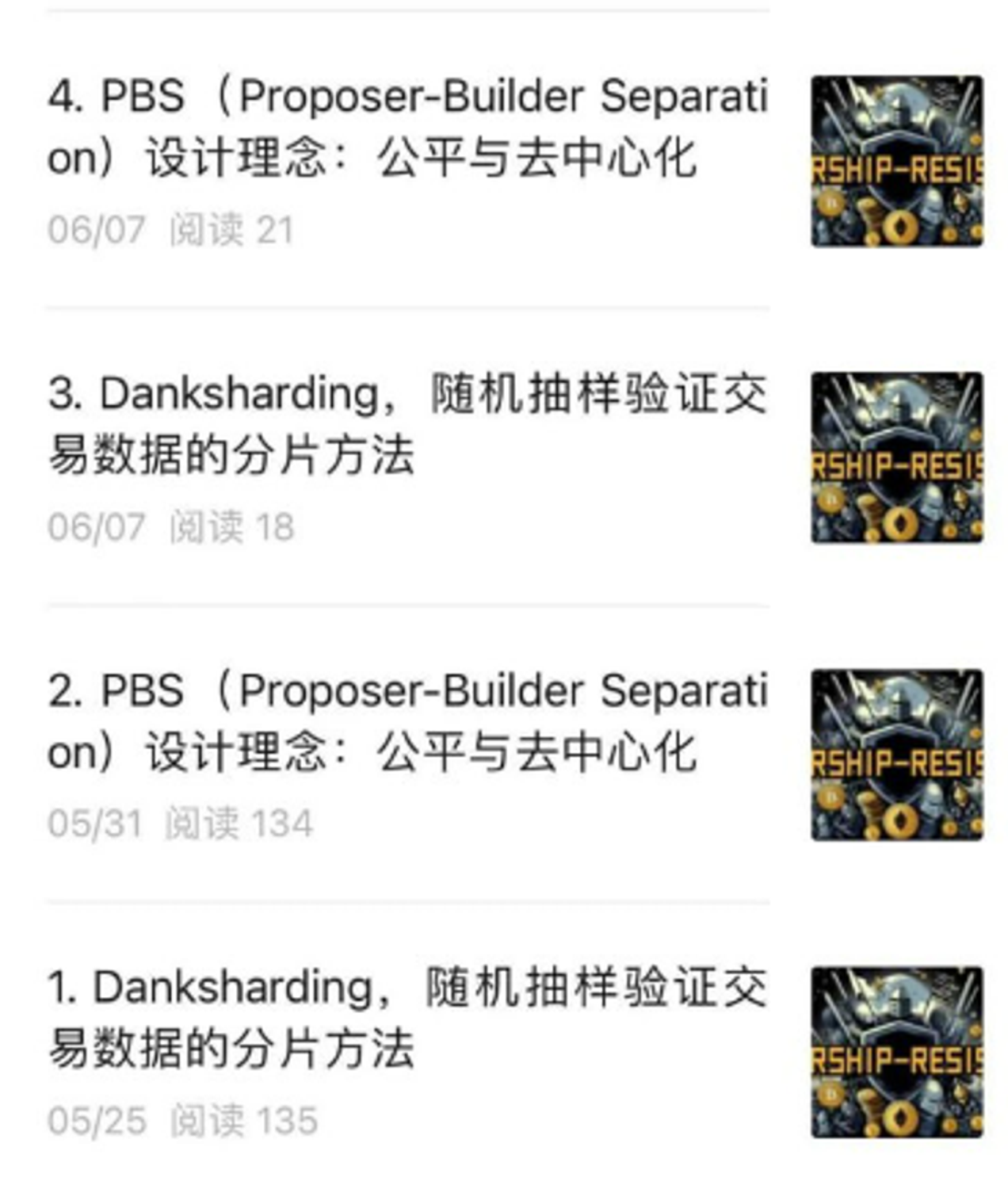Open article 2 about PBS dated 05/31
This screenshot has width=1008, height=1189.
tap(407, 721)
